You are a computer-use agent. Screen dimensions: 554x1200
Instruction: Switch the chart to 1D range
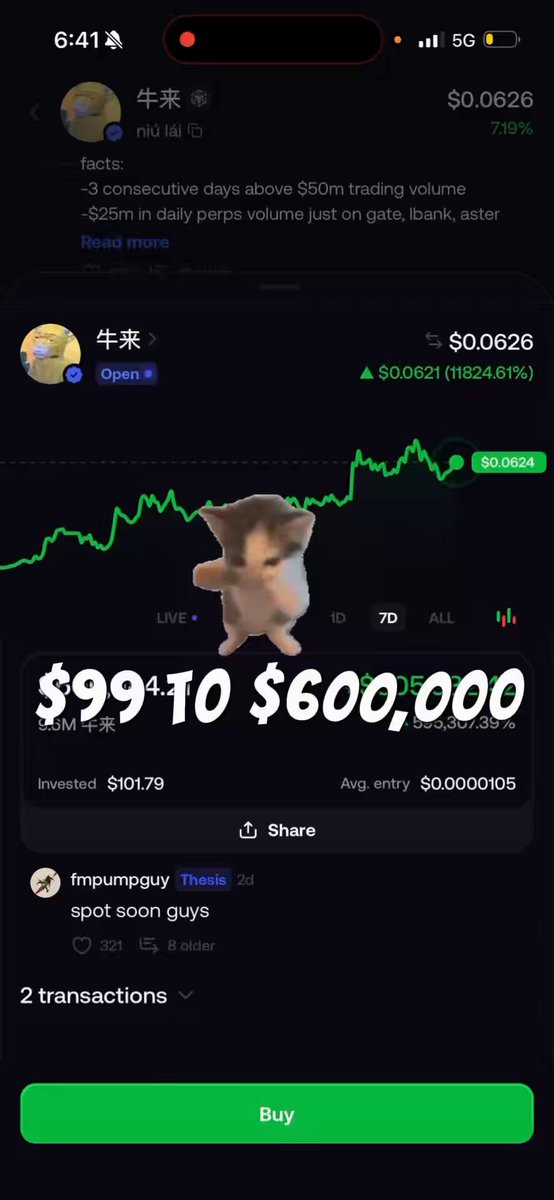[x=338, y=618]
